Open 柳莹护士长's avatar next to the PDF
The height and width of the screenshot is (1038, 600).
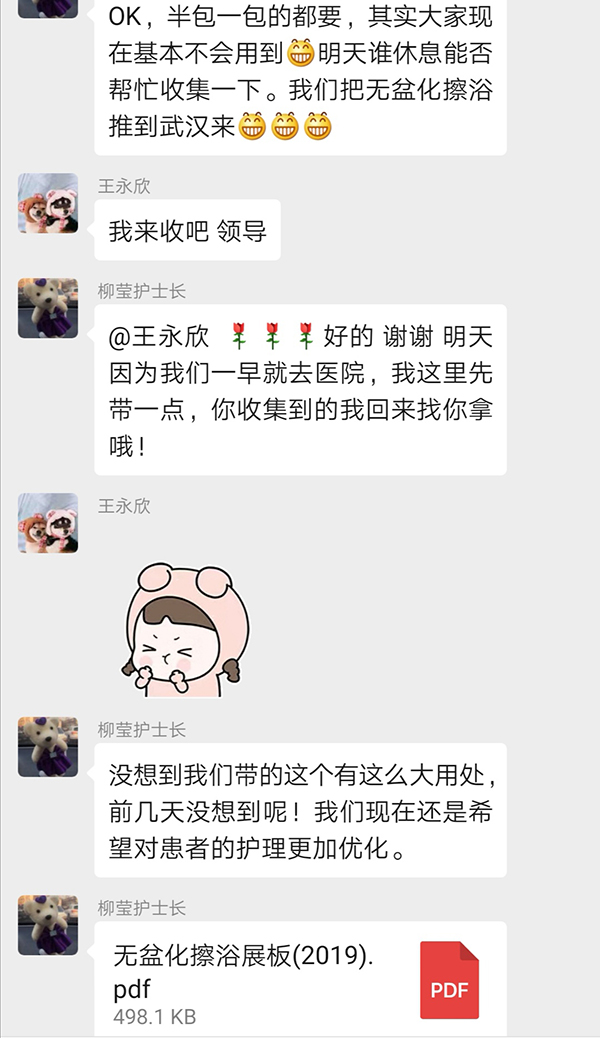point(48,925)
